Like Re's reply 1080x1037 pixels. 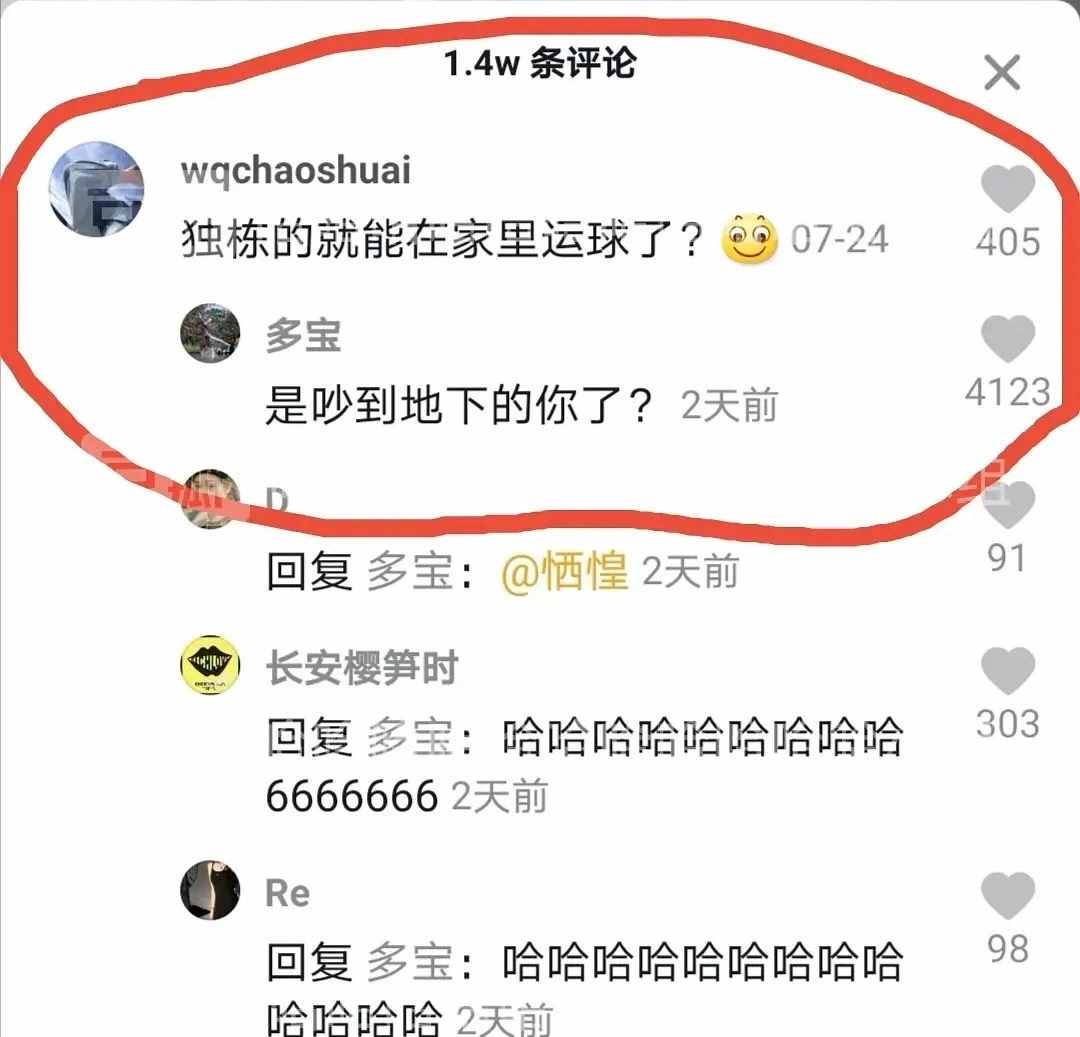(1007, 895)
